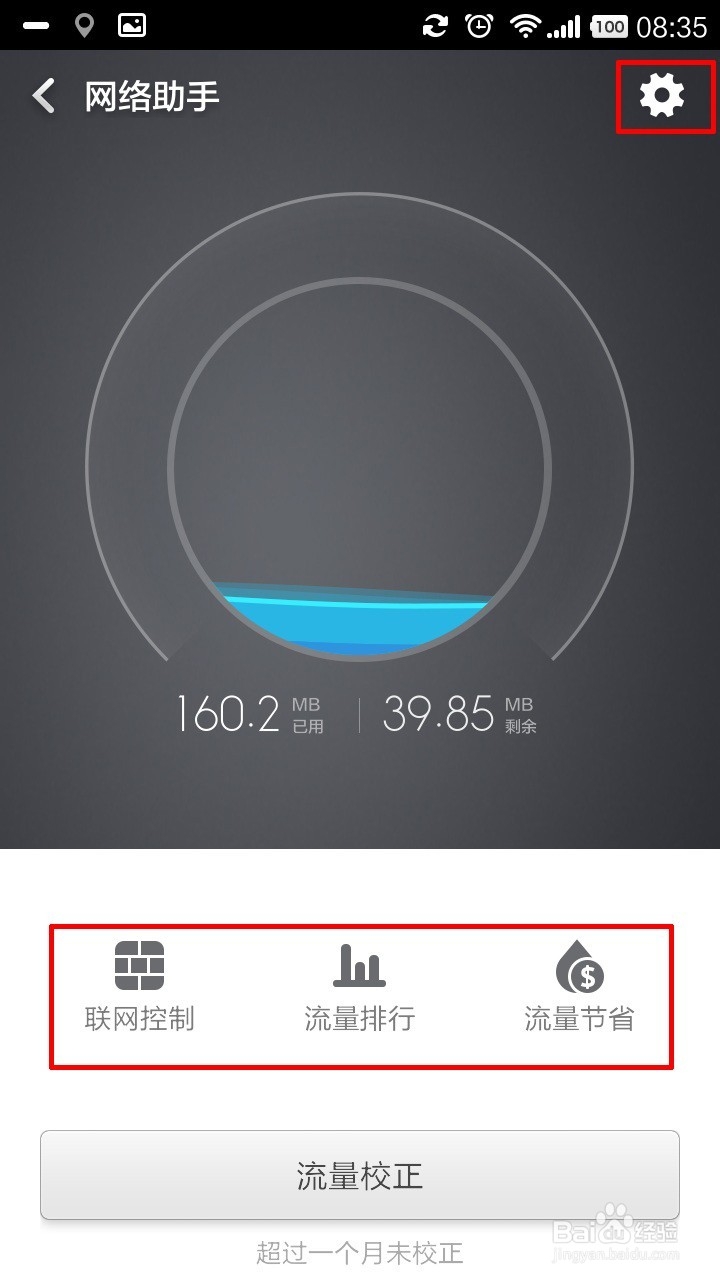Screen dimensions: 720x1280
Task: Tap the 流量校正 button
Action: tap(360, 1175)
